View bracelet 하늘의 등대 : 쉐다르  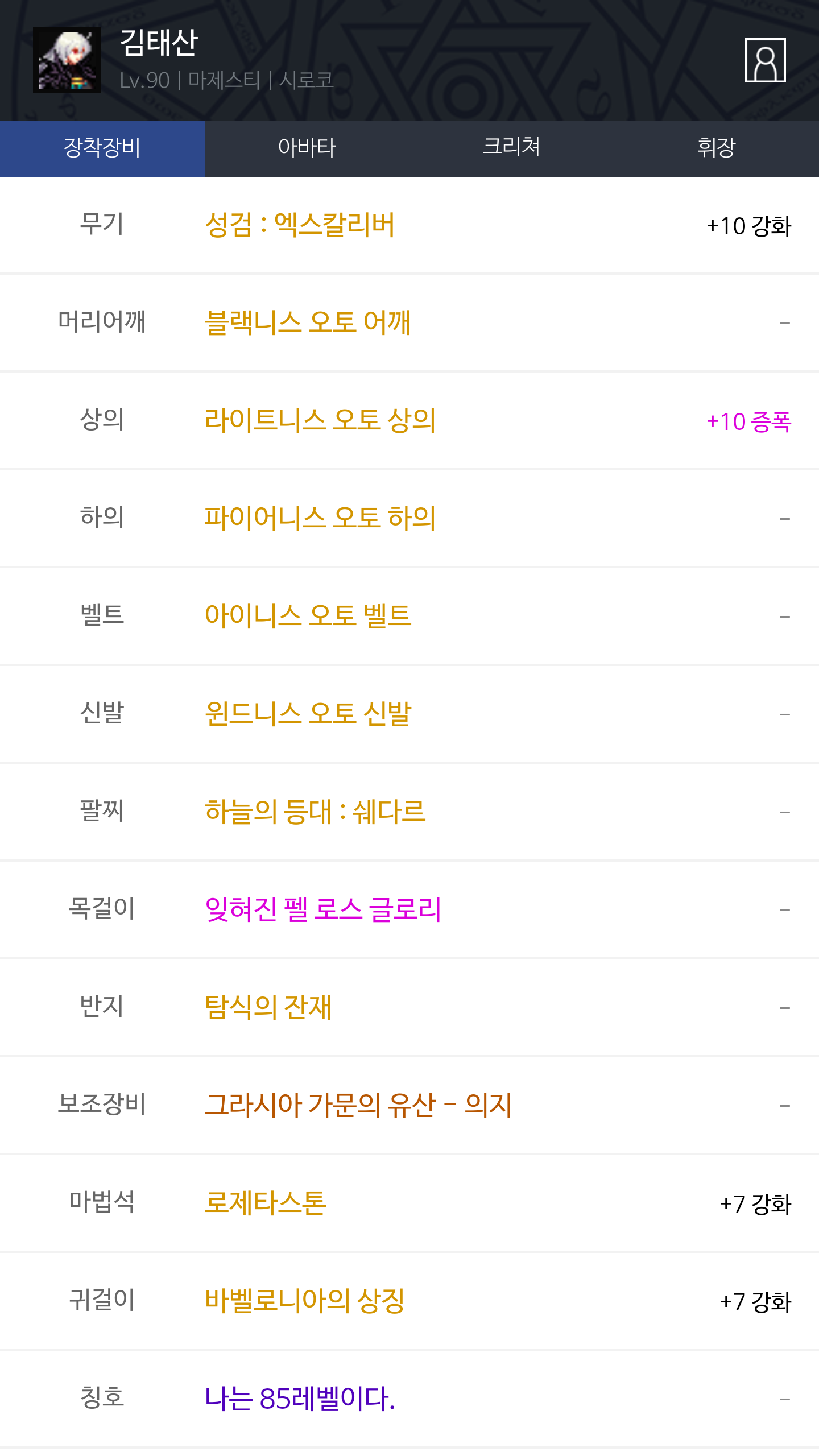[x=315, y=812]
